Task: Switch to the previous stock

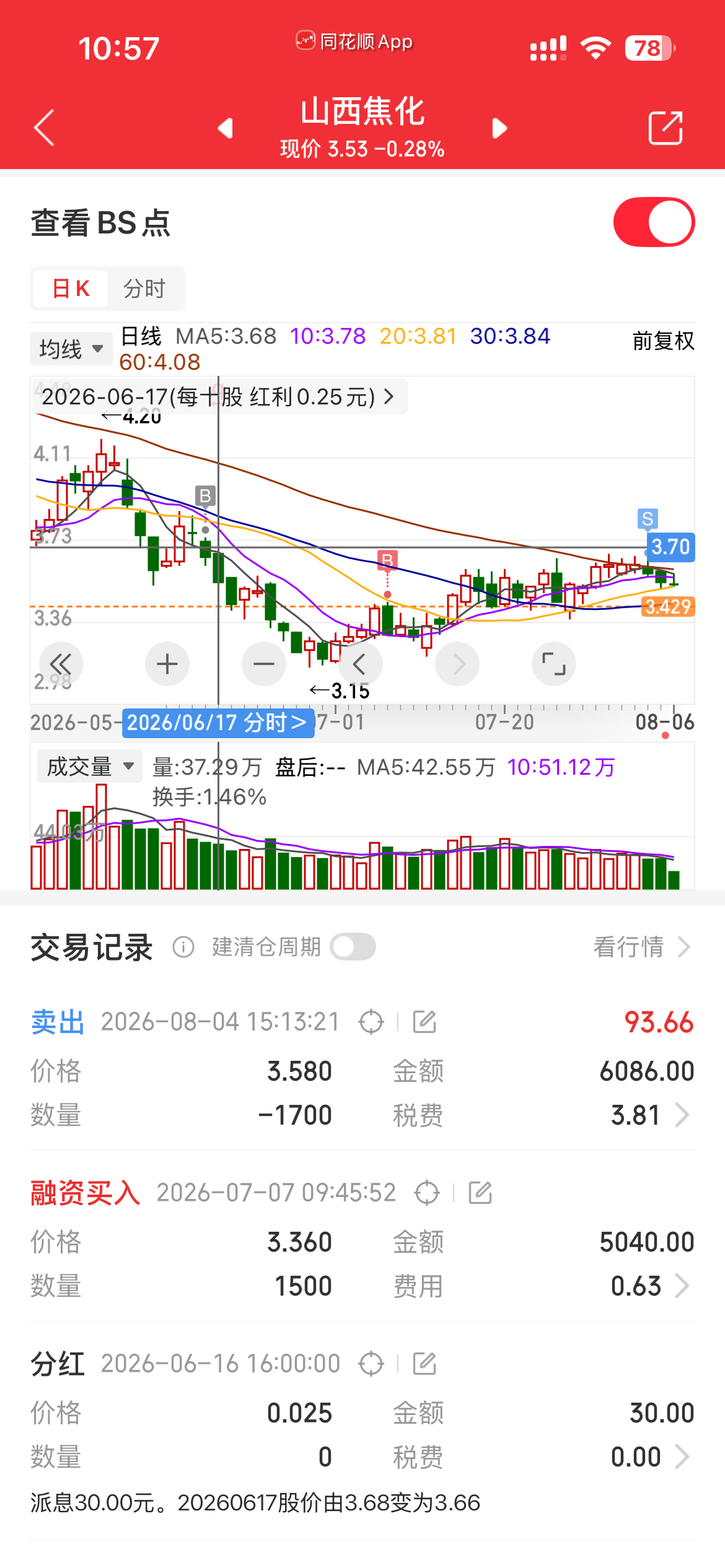Action: coord(225,128)
